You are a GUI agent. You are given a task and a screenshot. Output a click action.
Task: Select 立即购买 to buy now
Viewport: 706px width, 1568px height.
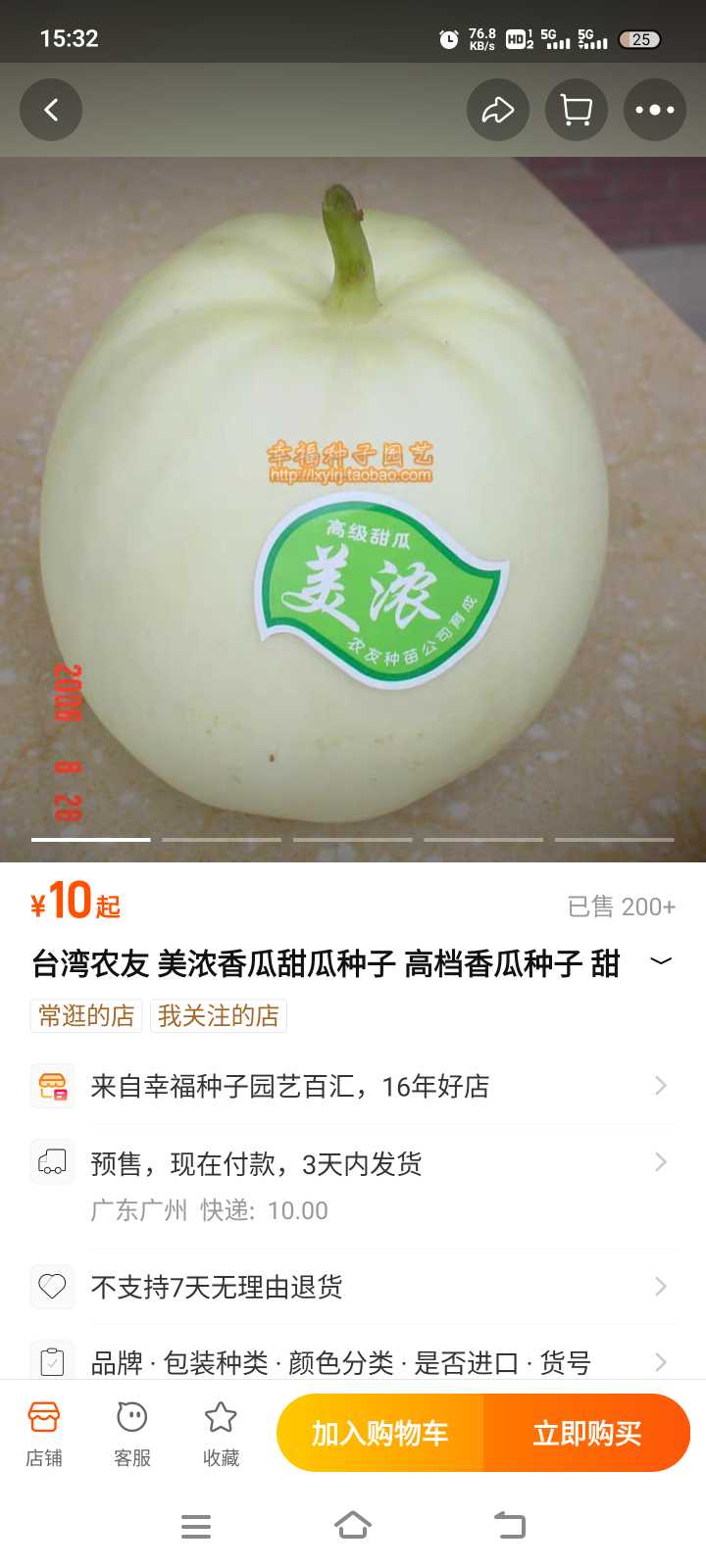coord(586,1433)
